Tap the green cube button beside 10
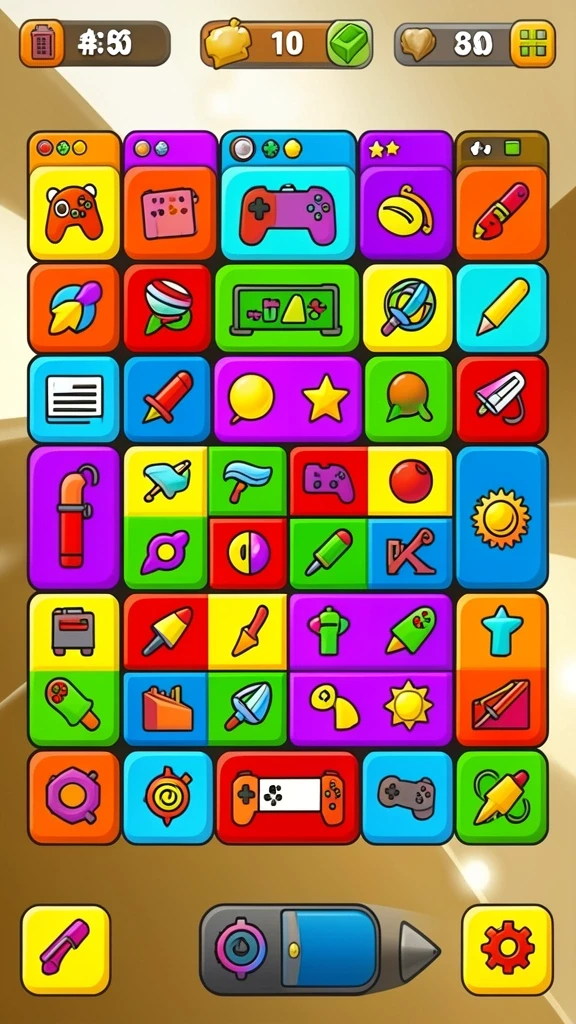The width and height of the screenshot is (576, 1024). pos(349,44)
